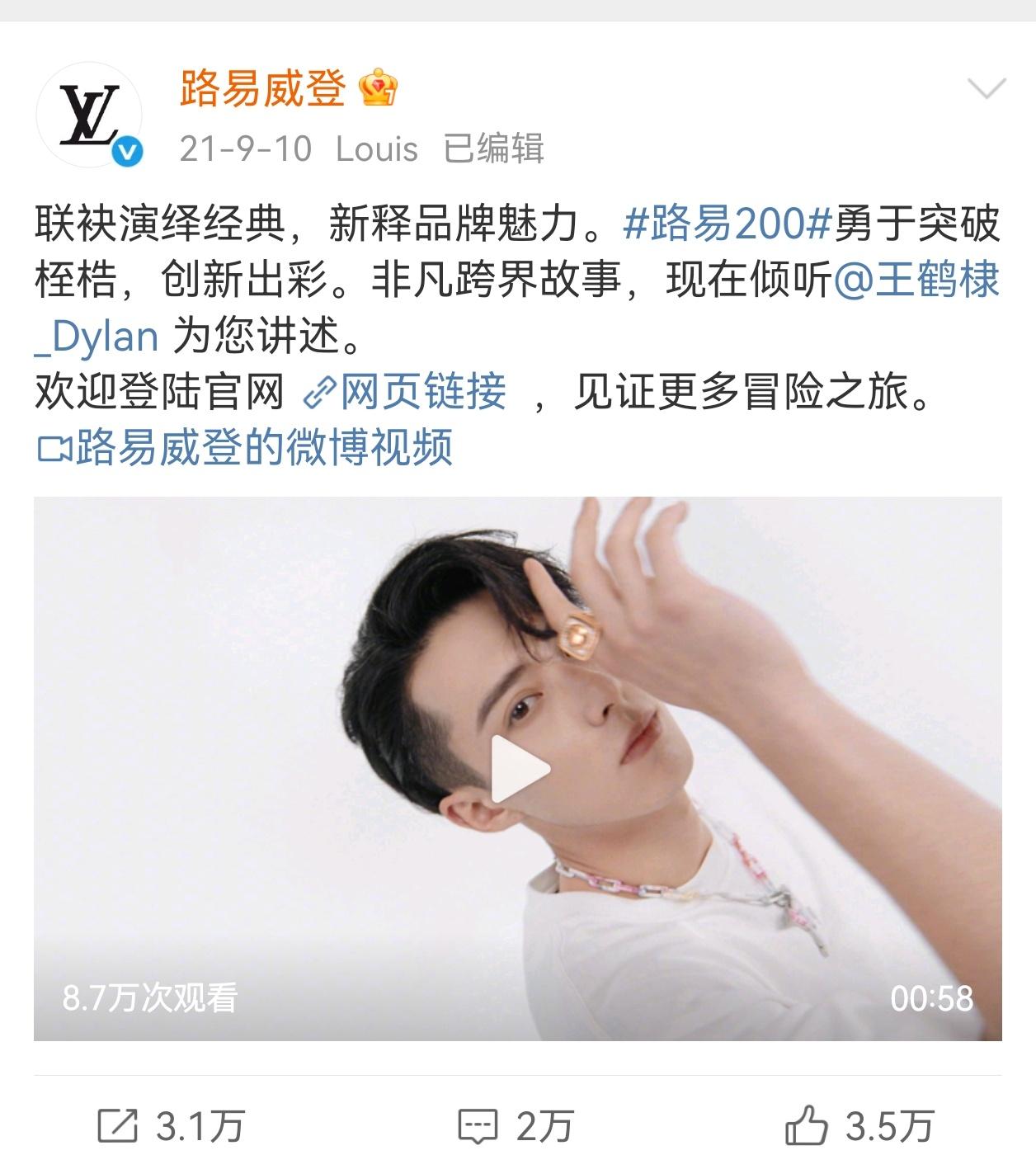Viewport: 1036px width, 1155px height.
Task: Play the 00:58 video
Action: 520,769
